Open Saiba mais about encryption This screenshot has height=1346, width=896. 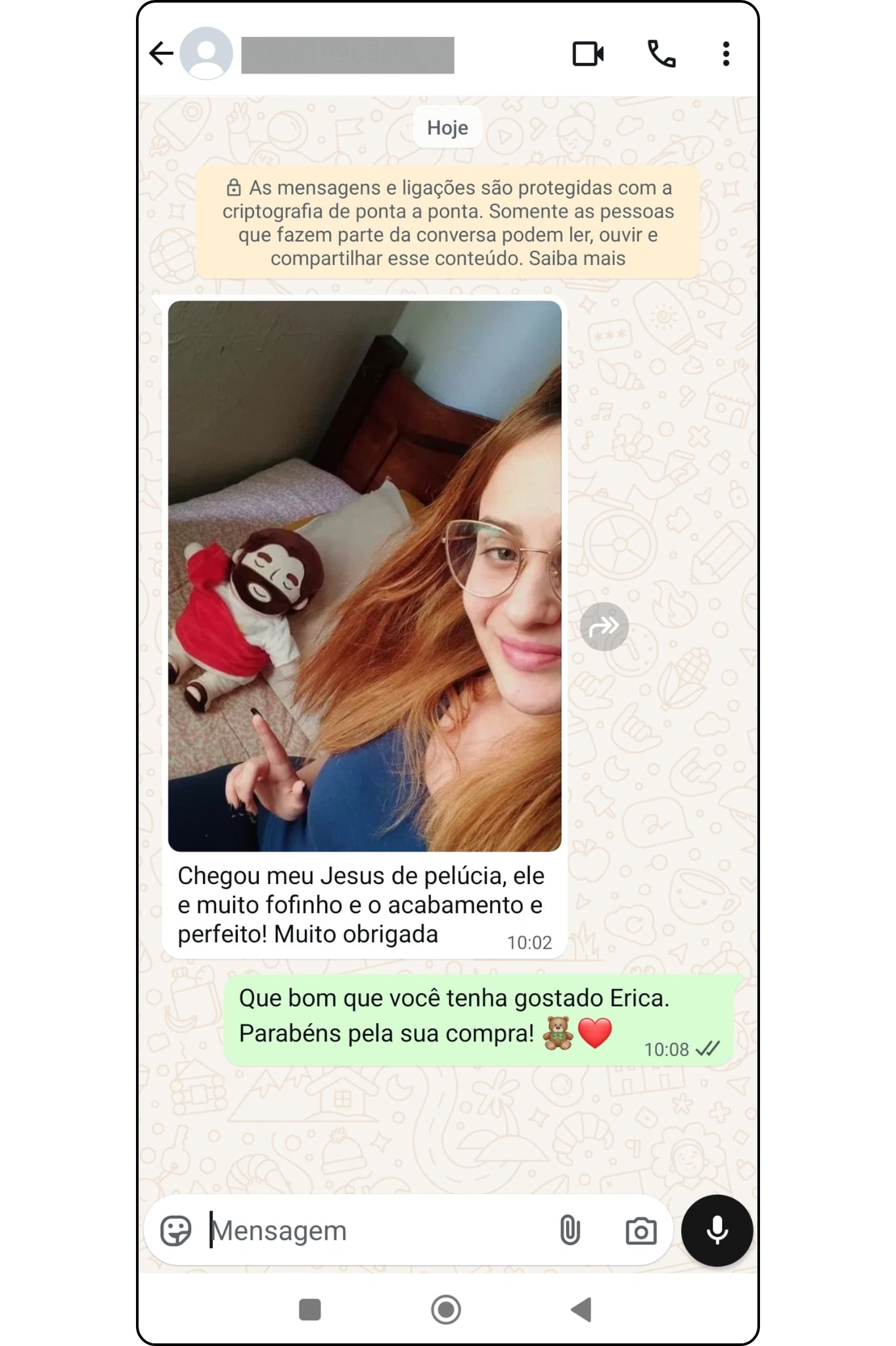[577, 258]
